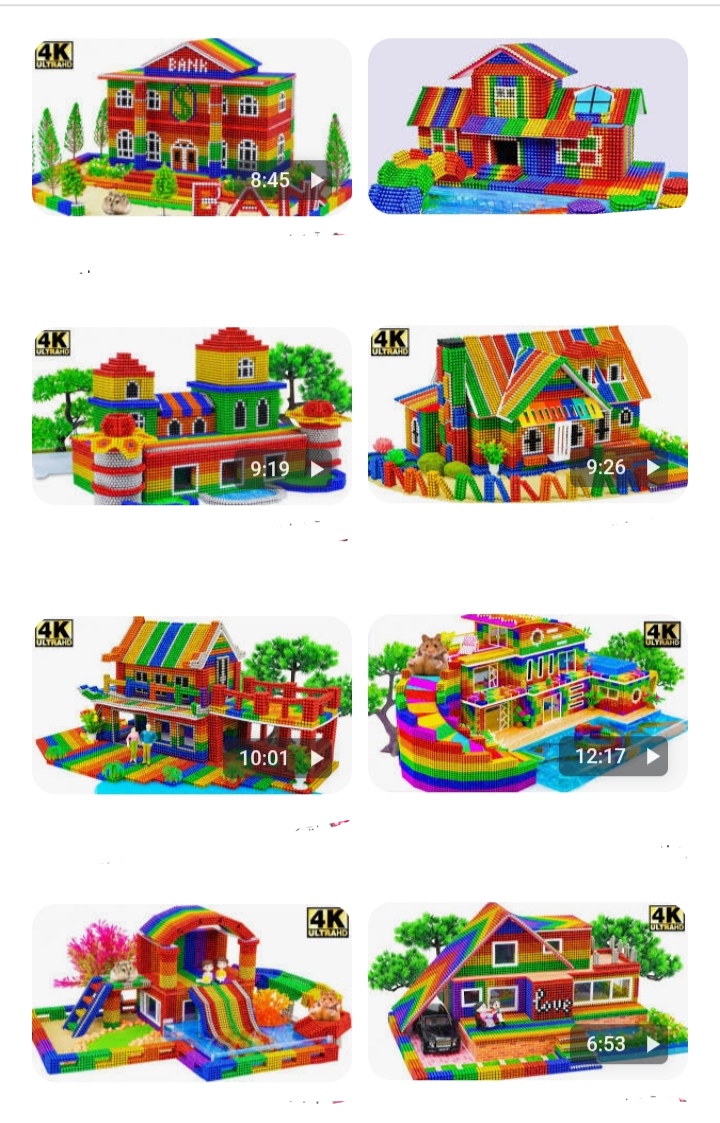The height and width of the screenshot is (1123, 720).
Task: Play the 9:19 castle towers video
Action: [191, 415]
